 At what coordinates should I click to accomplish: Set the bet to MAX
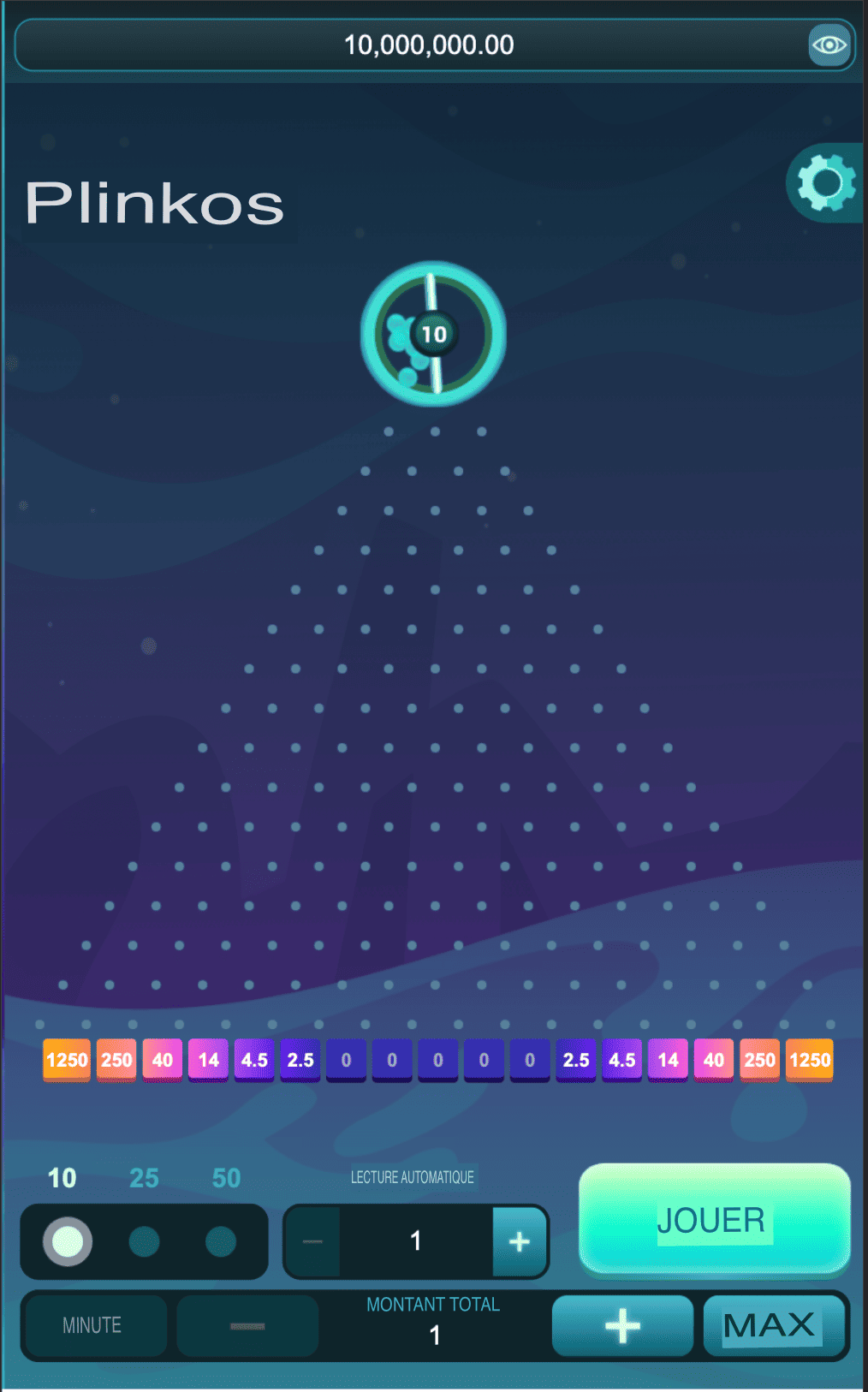tap(770, 1325)
